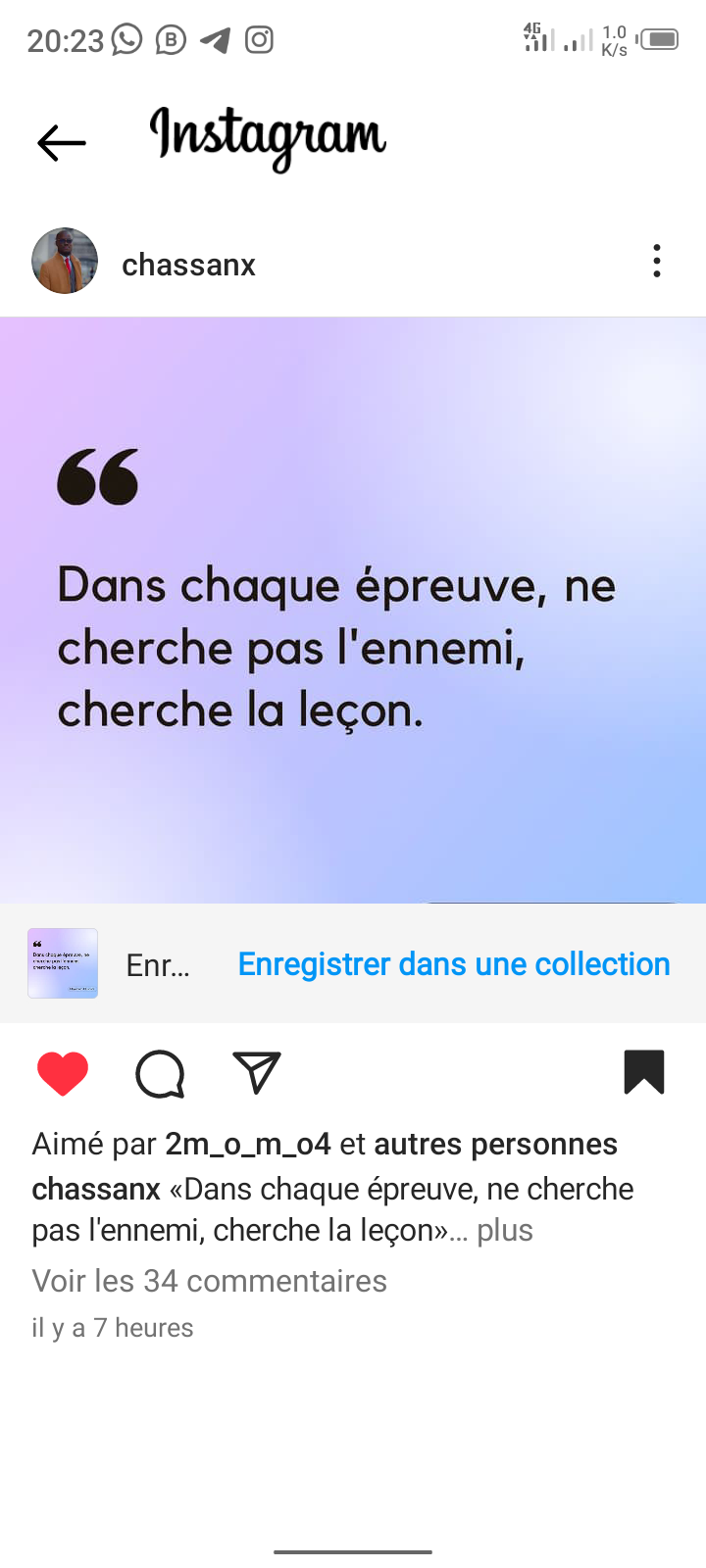The width and height of the screenshot is (706, 1568).
Task: Open the post's three-dot options menu
Action: pyautogui.click(x=657, y=262)
